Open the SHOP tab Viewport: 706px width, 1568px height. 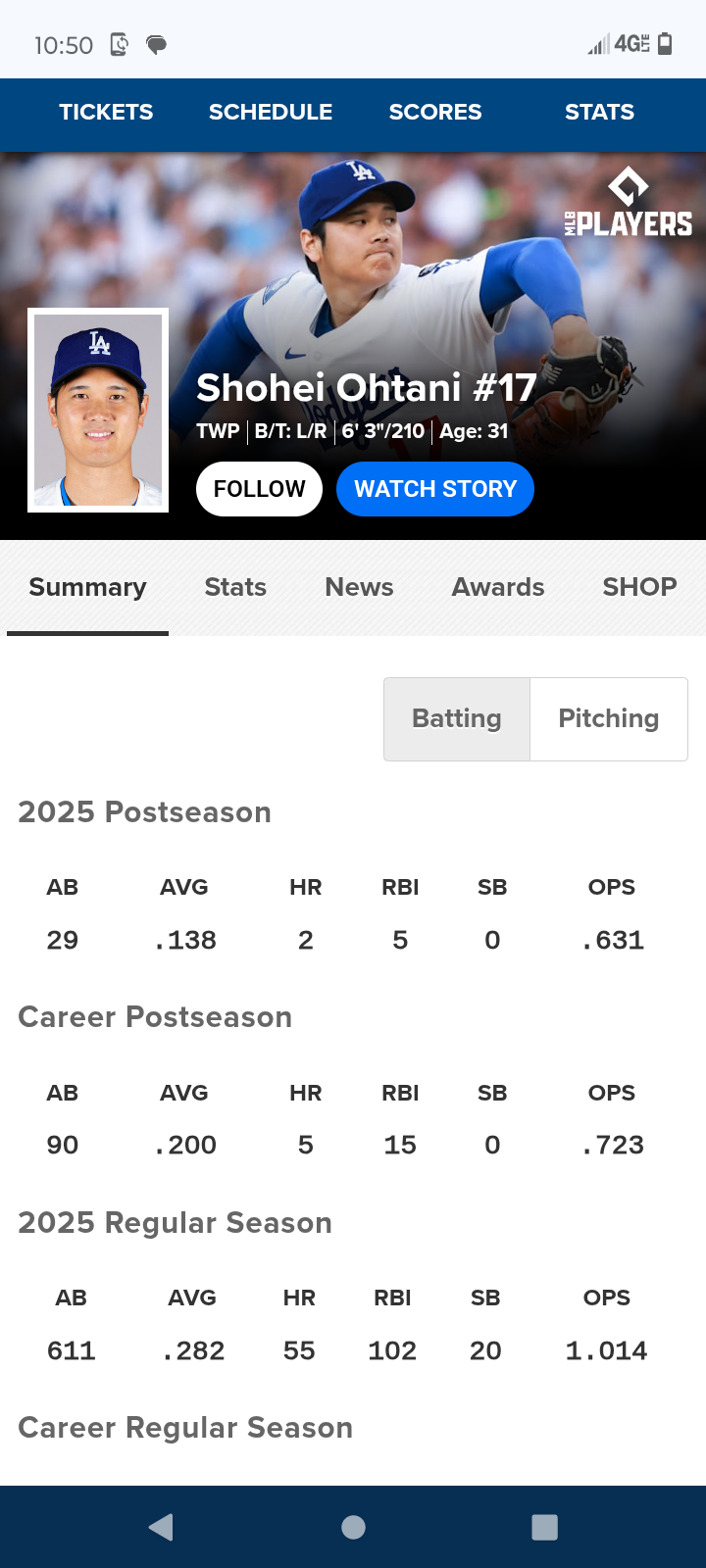pyautogui.click(x=639, y=587)
